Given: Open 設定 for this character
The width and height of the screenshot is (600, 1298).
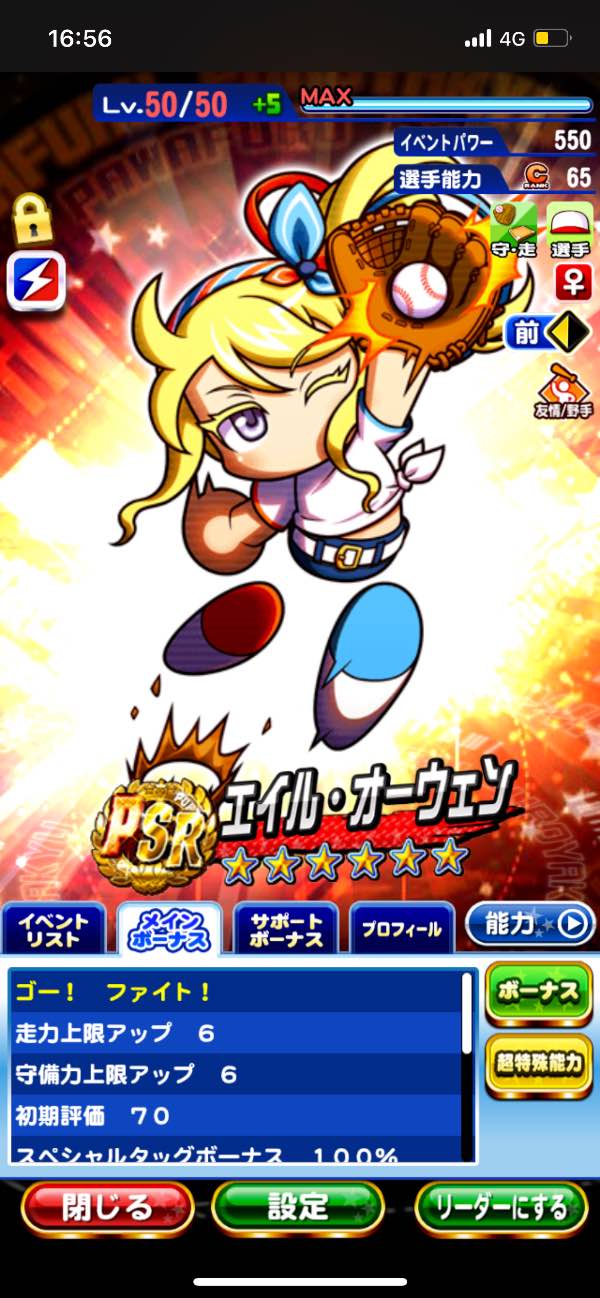Looking at the screenshot, I should point(298,1206).
